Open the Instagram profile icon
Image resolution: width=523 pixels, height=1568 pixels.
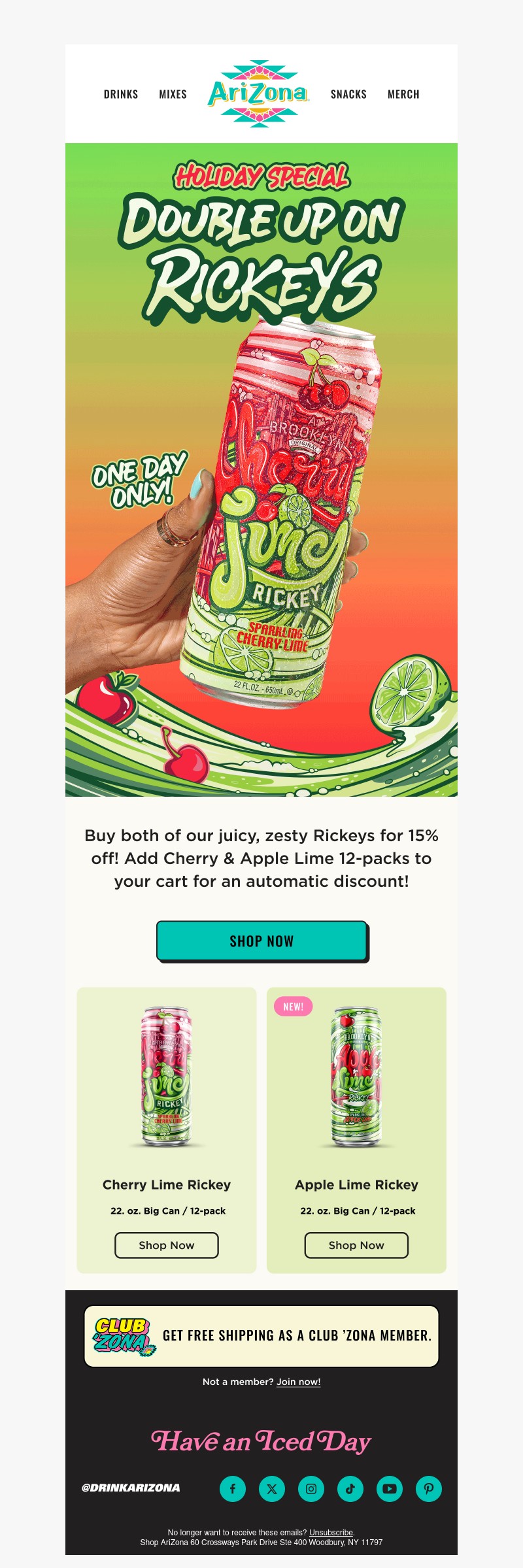[311, 1489]
